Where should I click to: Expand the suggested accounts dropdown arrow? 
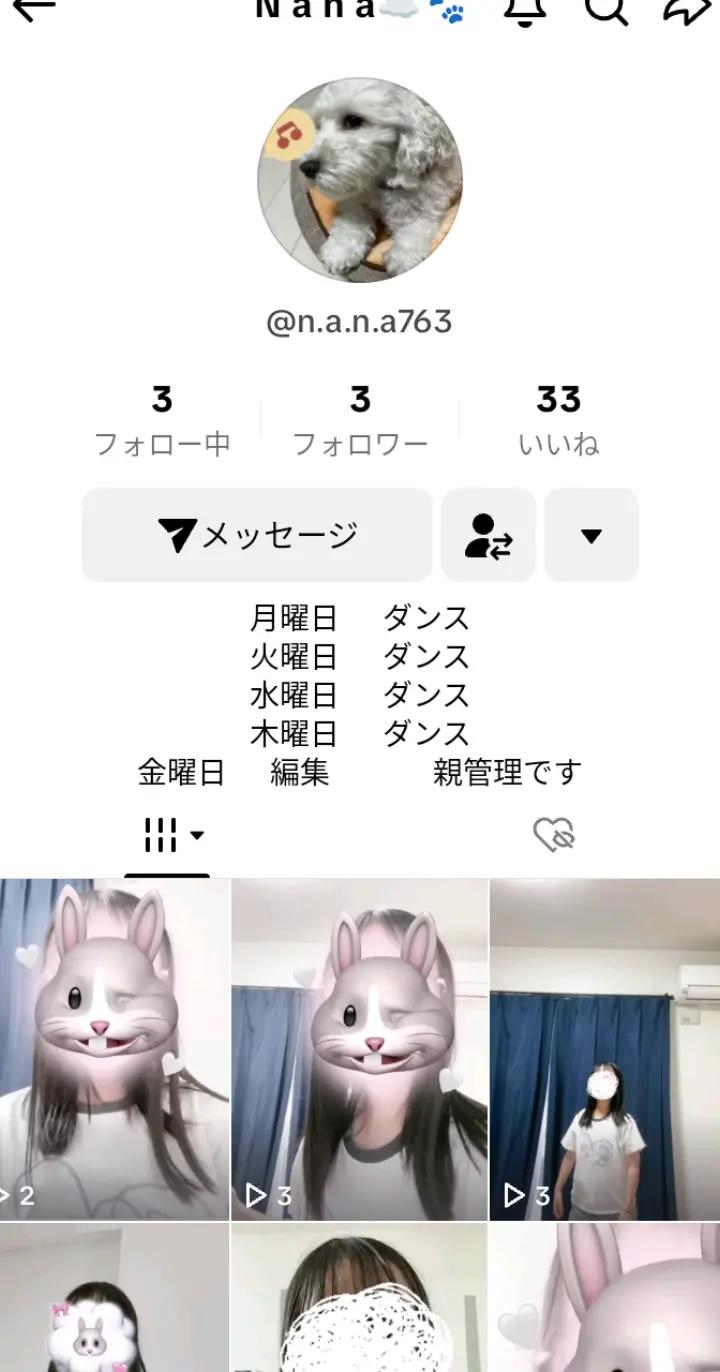[591, 535]
